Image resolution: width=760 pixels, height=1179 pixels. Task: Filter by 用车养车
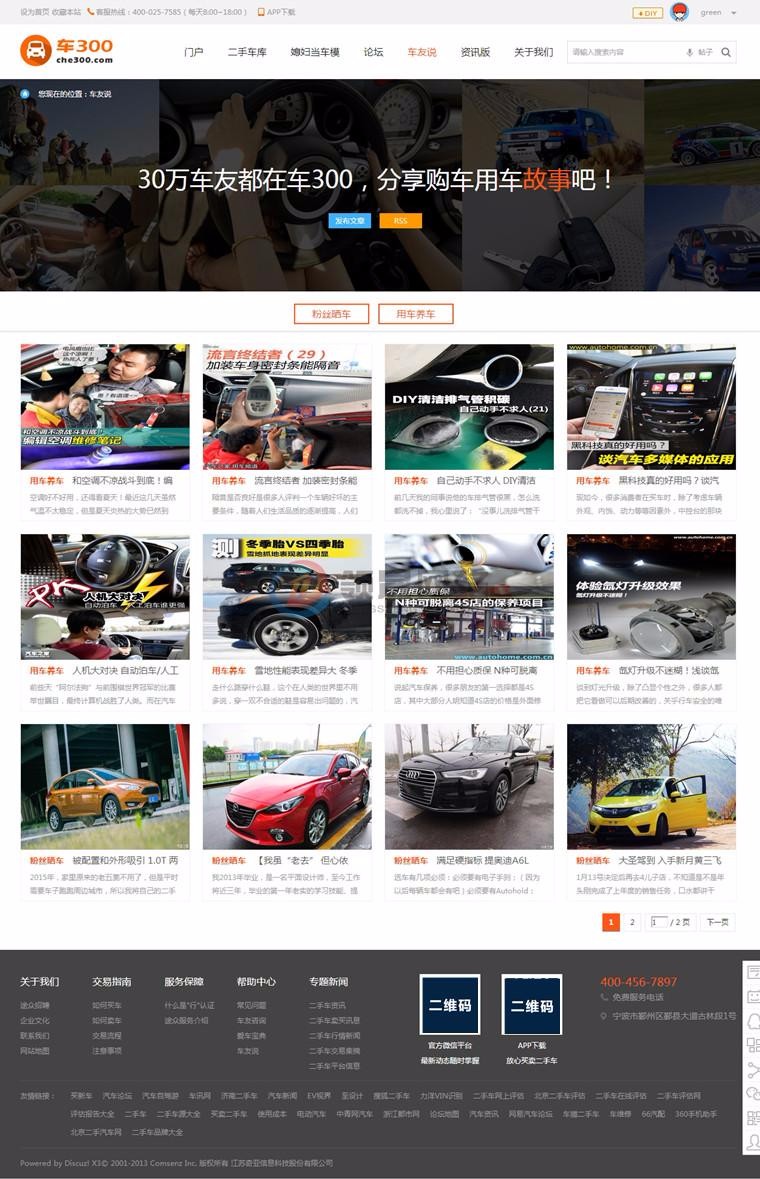[x=416, y=314]
